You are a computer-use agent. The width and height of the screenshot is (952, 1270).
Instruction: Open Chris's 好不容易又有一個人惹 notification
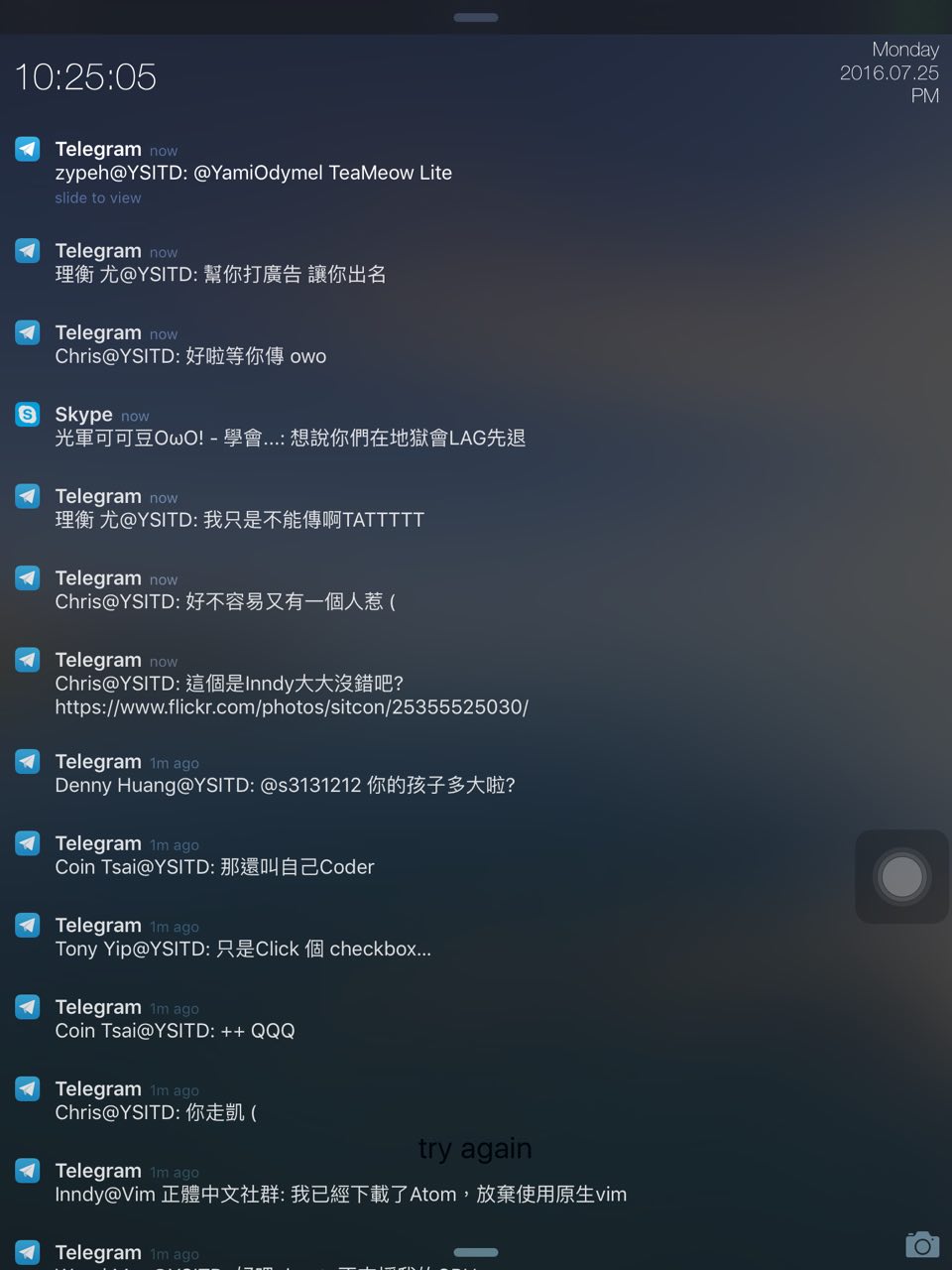pyautogui.click(x=225, y=601)
